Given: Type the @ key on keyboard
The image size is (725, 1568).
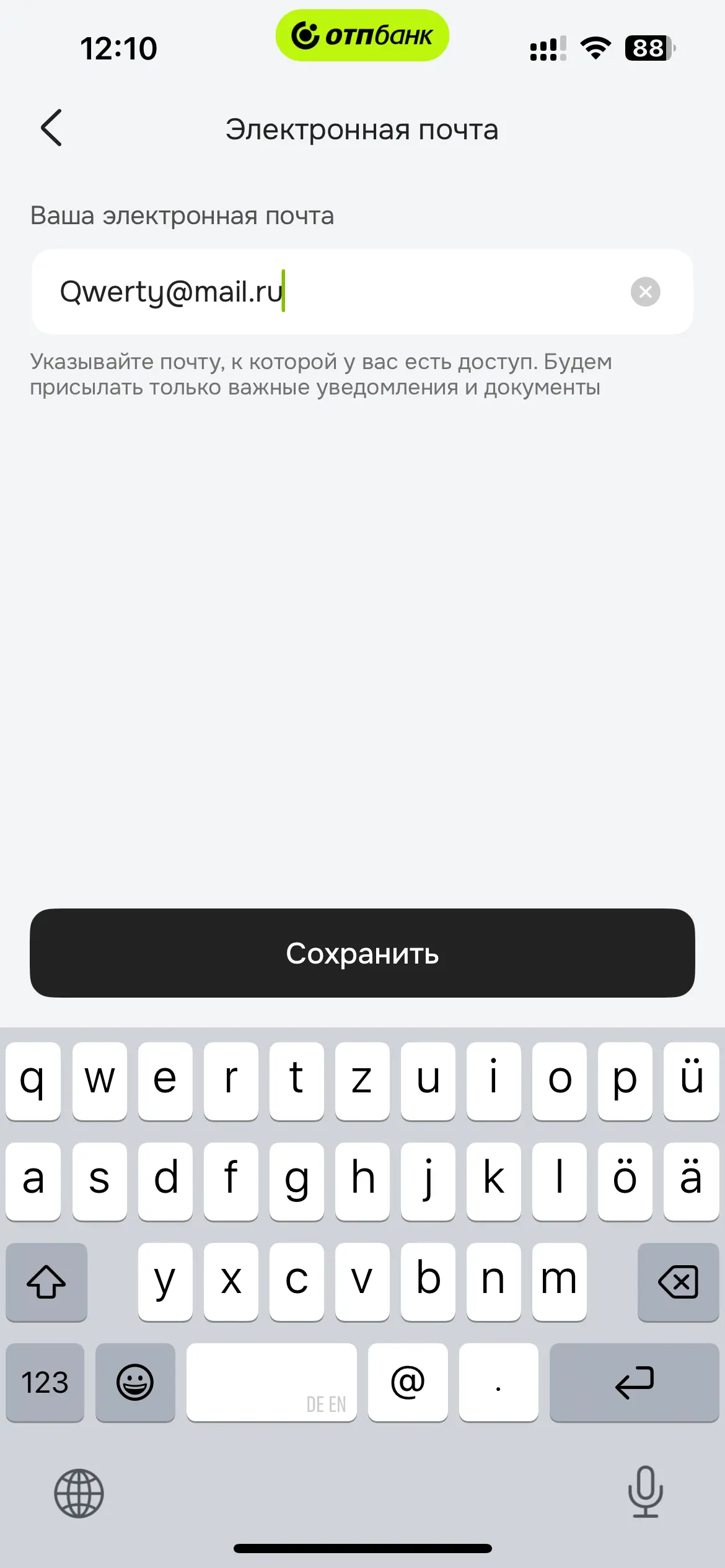Looking at the screenshot, I should [407, 1382].
